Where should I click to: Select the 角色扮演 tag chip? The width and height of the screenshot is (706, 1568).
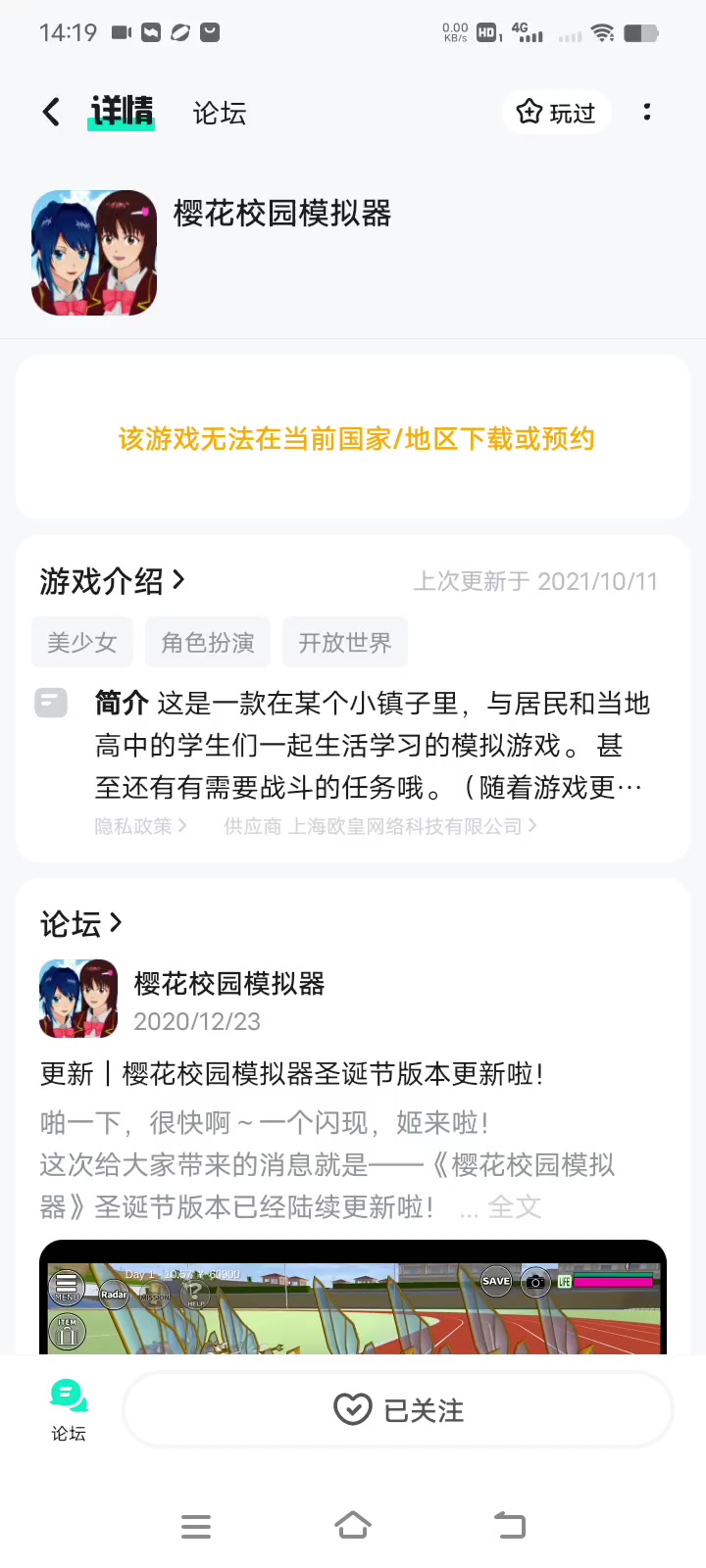(208, 643)
